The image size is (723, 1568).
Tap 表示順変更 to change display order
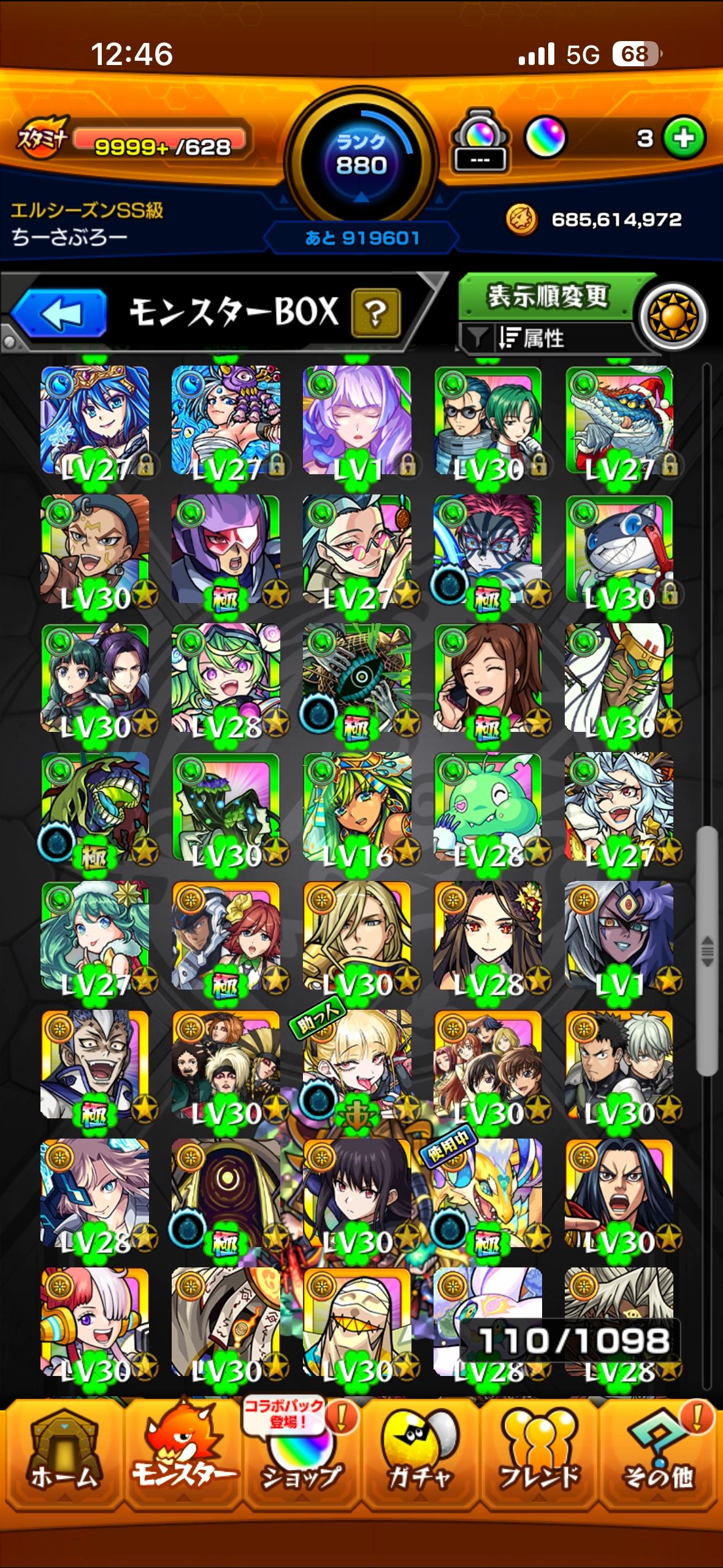[547, 296]
